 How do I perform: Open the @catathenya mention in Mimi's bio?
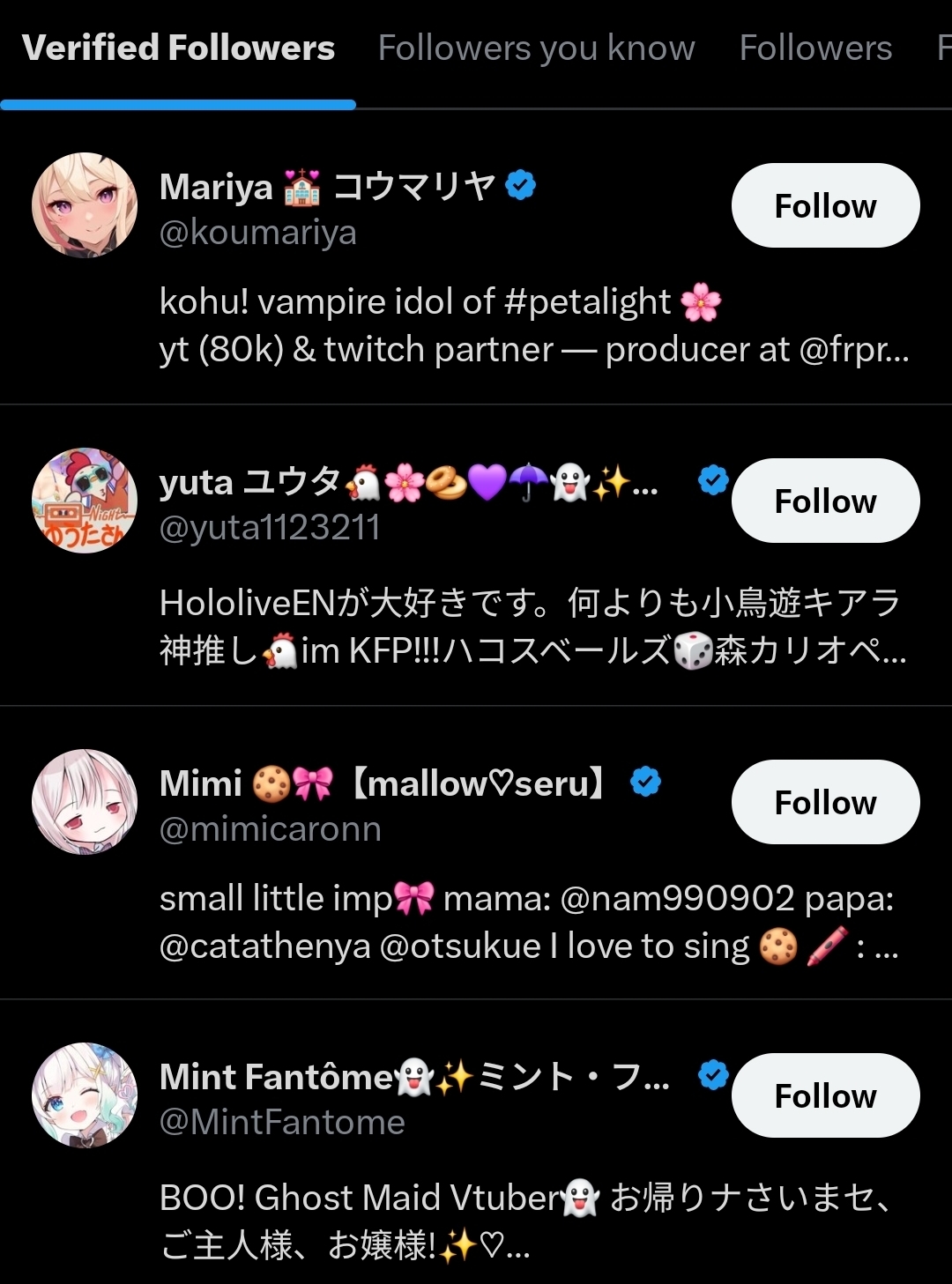[x=264, y=946]
